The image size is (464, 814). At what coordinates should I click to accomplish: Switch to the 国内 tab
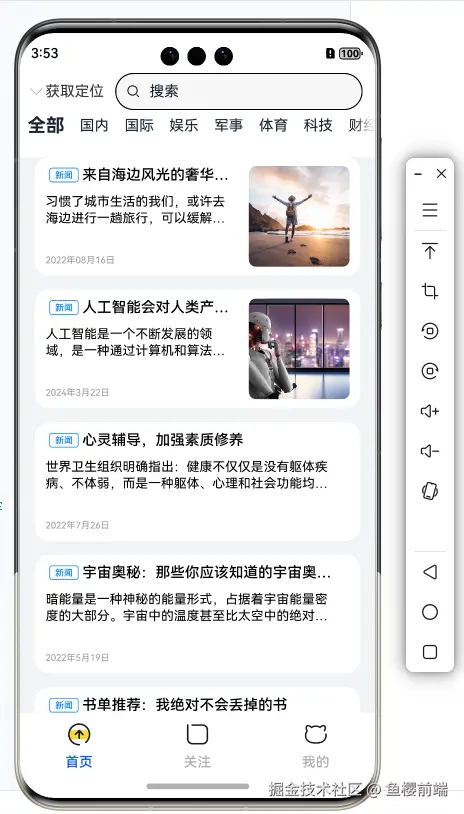[94, 125]
